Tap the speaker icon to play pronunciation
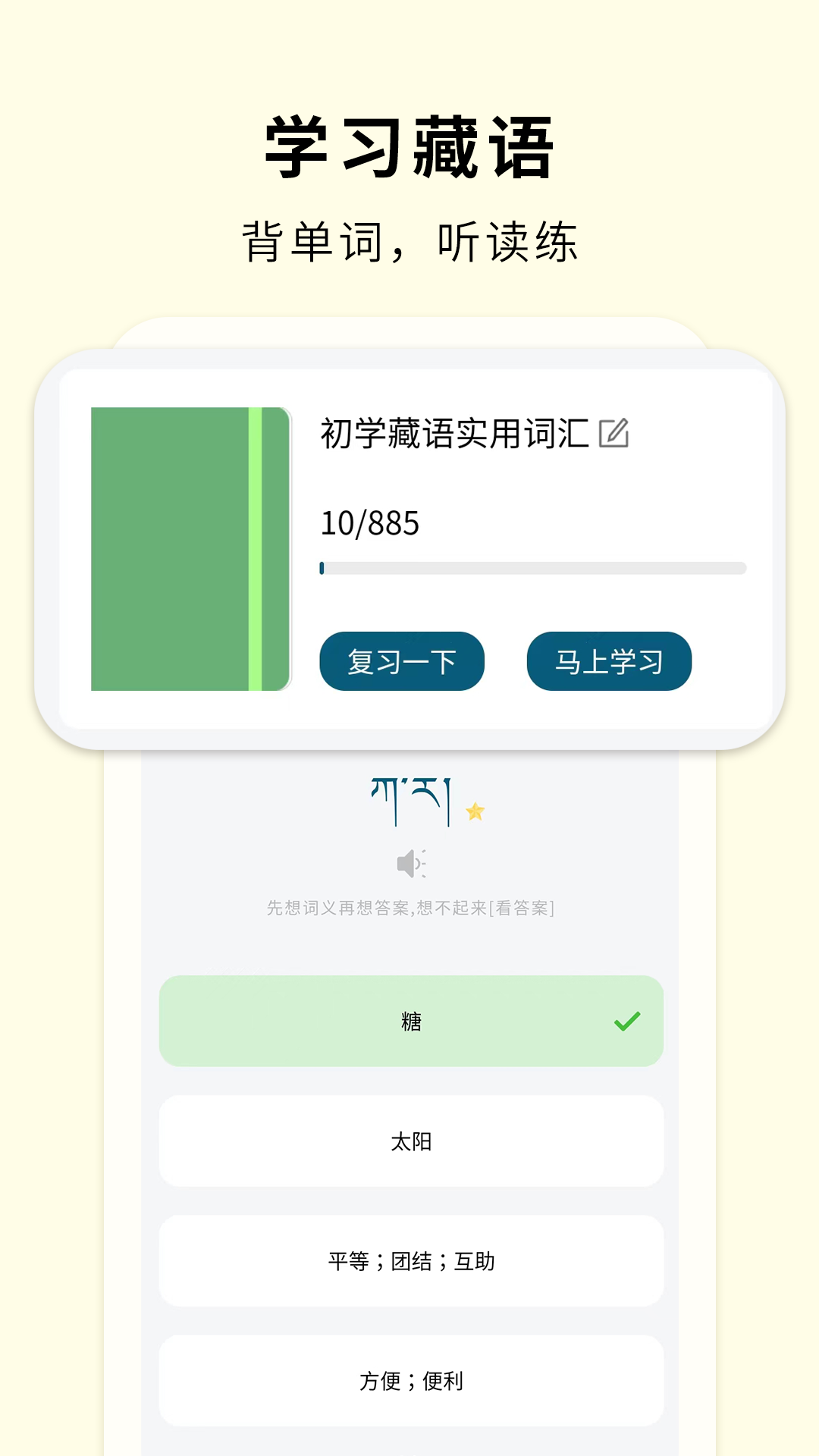The width and height of the screenshot is (819, 1456). point(409,862)
